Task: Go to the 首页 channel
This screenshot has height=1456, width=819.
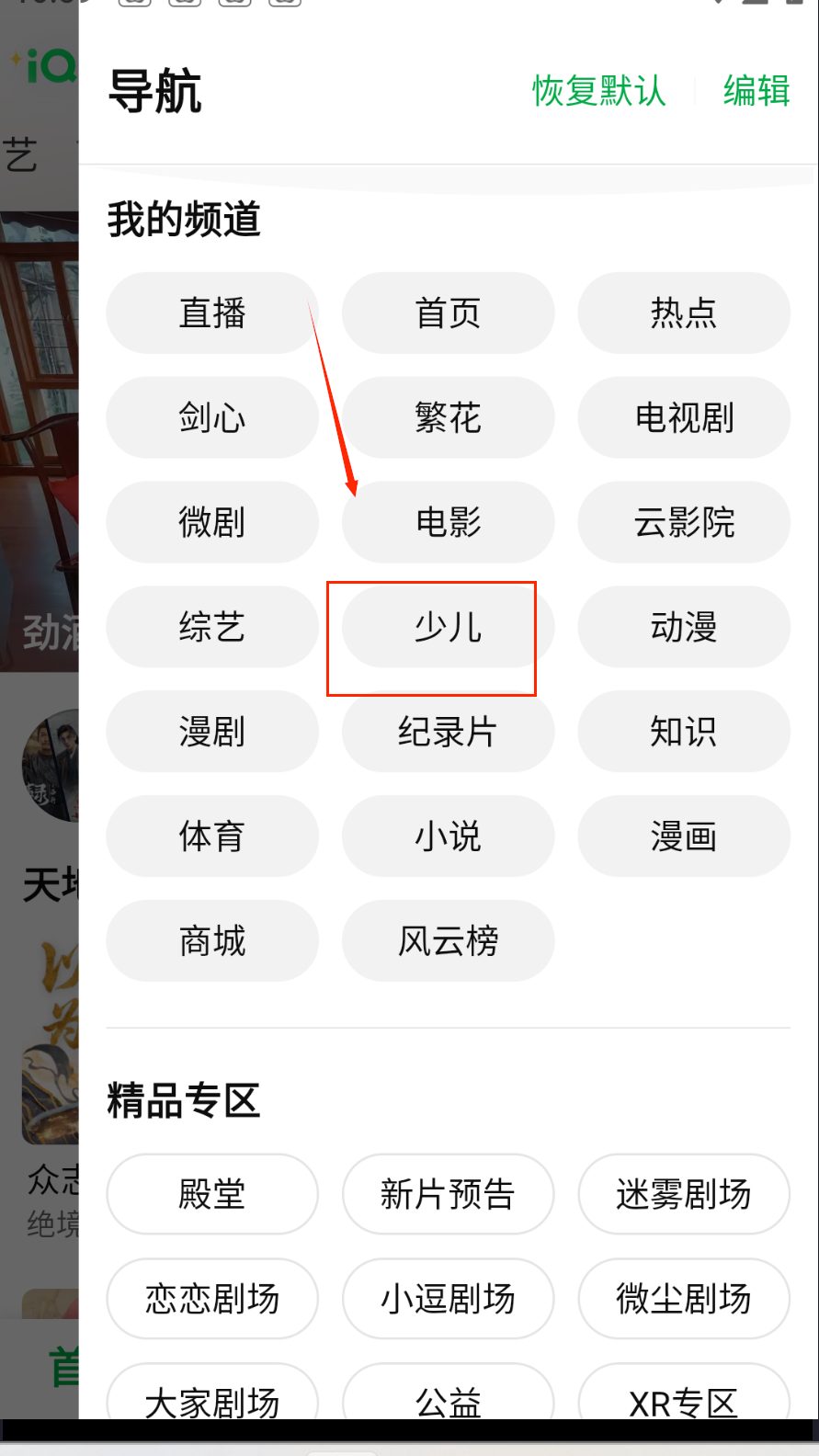Action: 448,313
